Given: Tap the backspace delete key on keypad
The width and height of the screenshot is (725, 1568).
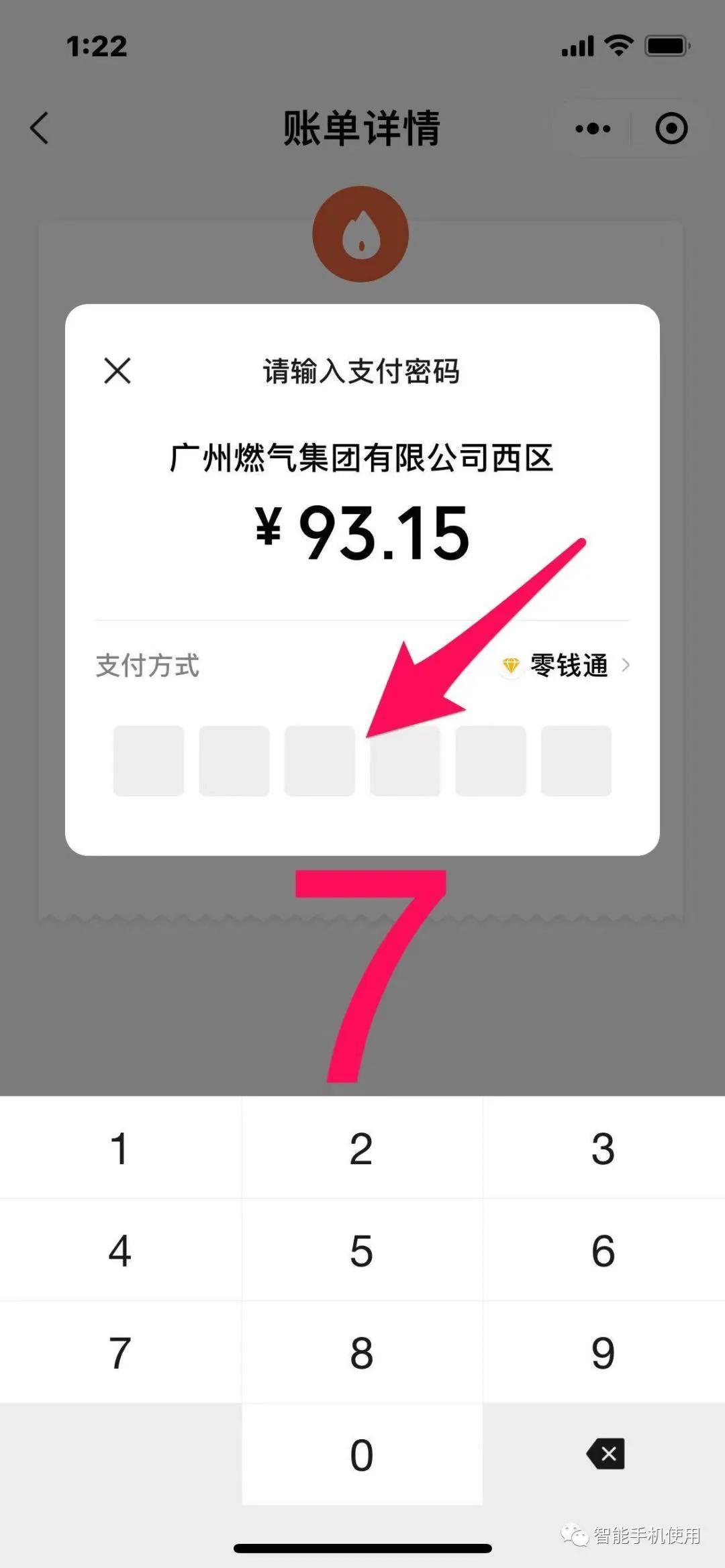Looking at the screenshot, I should coord(605,1453).
